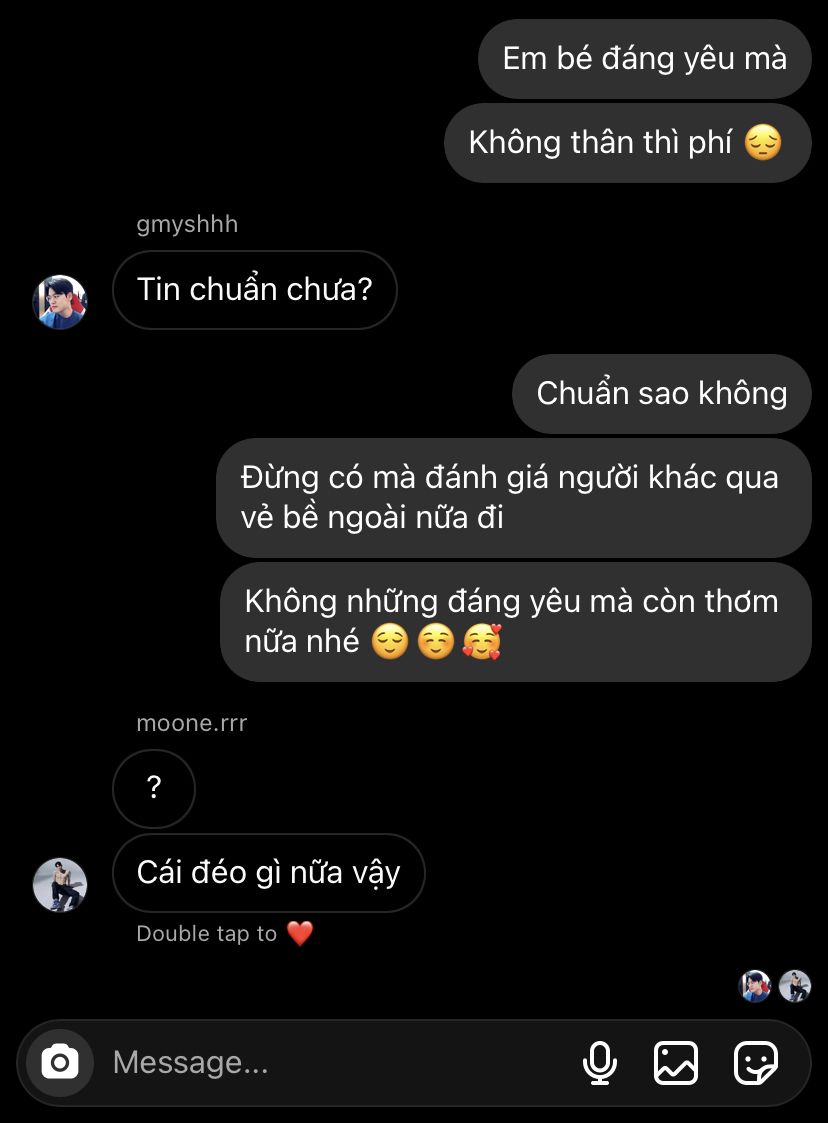The width and height of the screenshot is (828, 1123).
Task: Open the sticker picker
Action: click(756, 1062)
